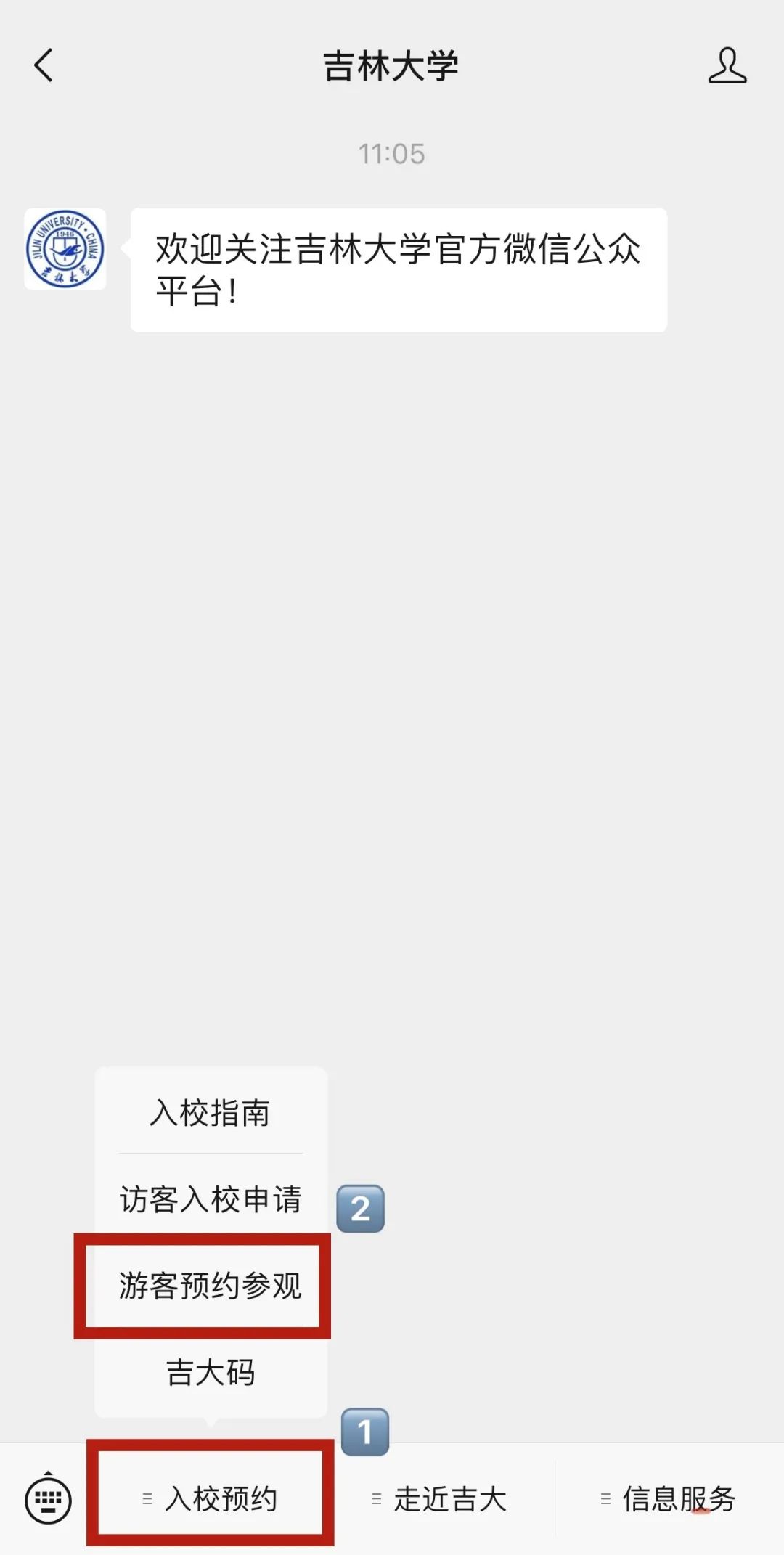The image size is (784, 1555).
Task: Choose 游客预约参观 in the menu
Action: click(x=211, y=1286)
